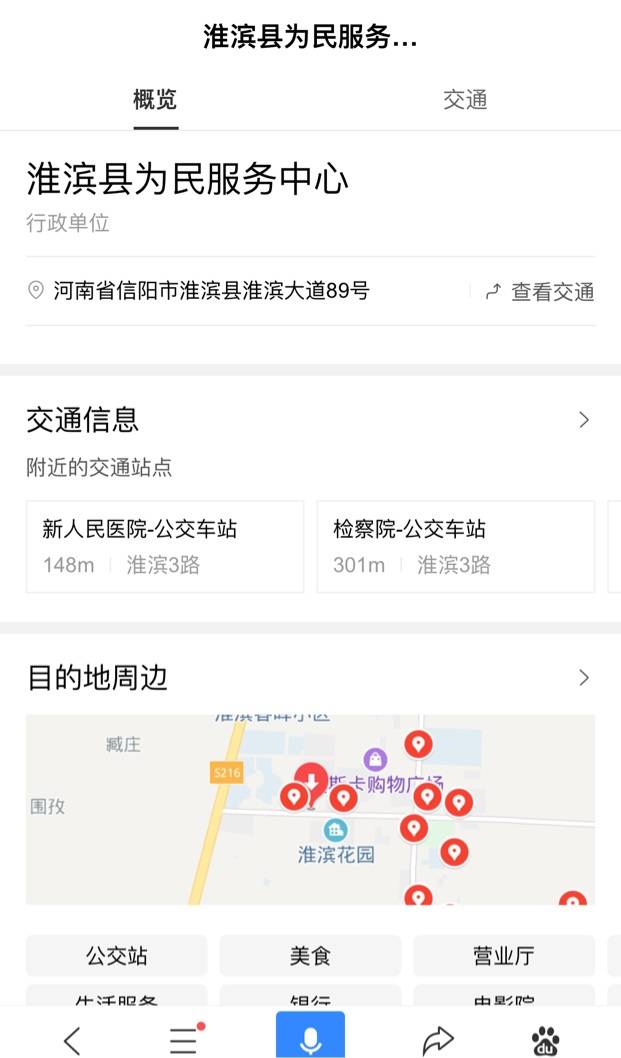Open the Baidu paw home icon

click(x=545, y=1040)
